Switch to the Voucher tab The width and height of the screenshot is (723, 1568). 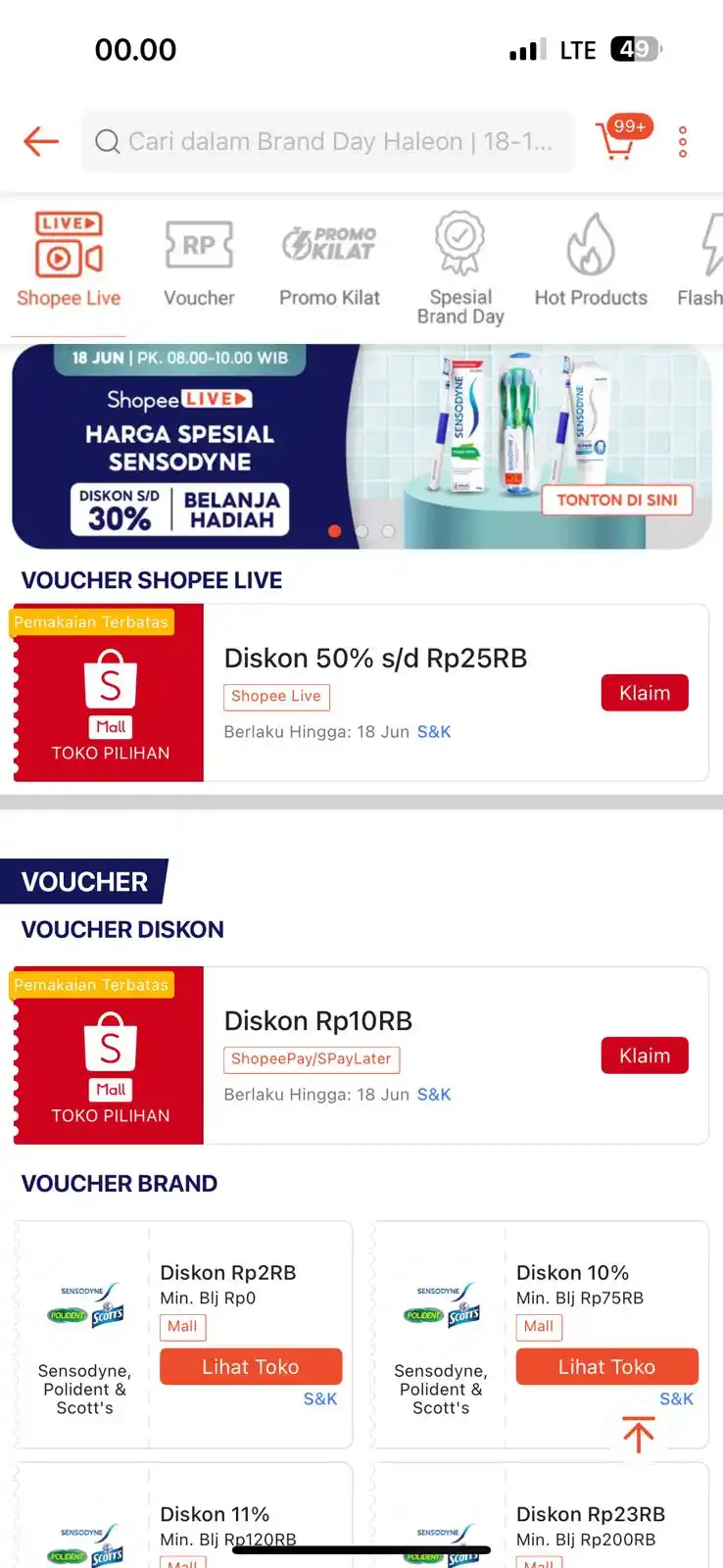coord(199,261)
